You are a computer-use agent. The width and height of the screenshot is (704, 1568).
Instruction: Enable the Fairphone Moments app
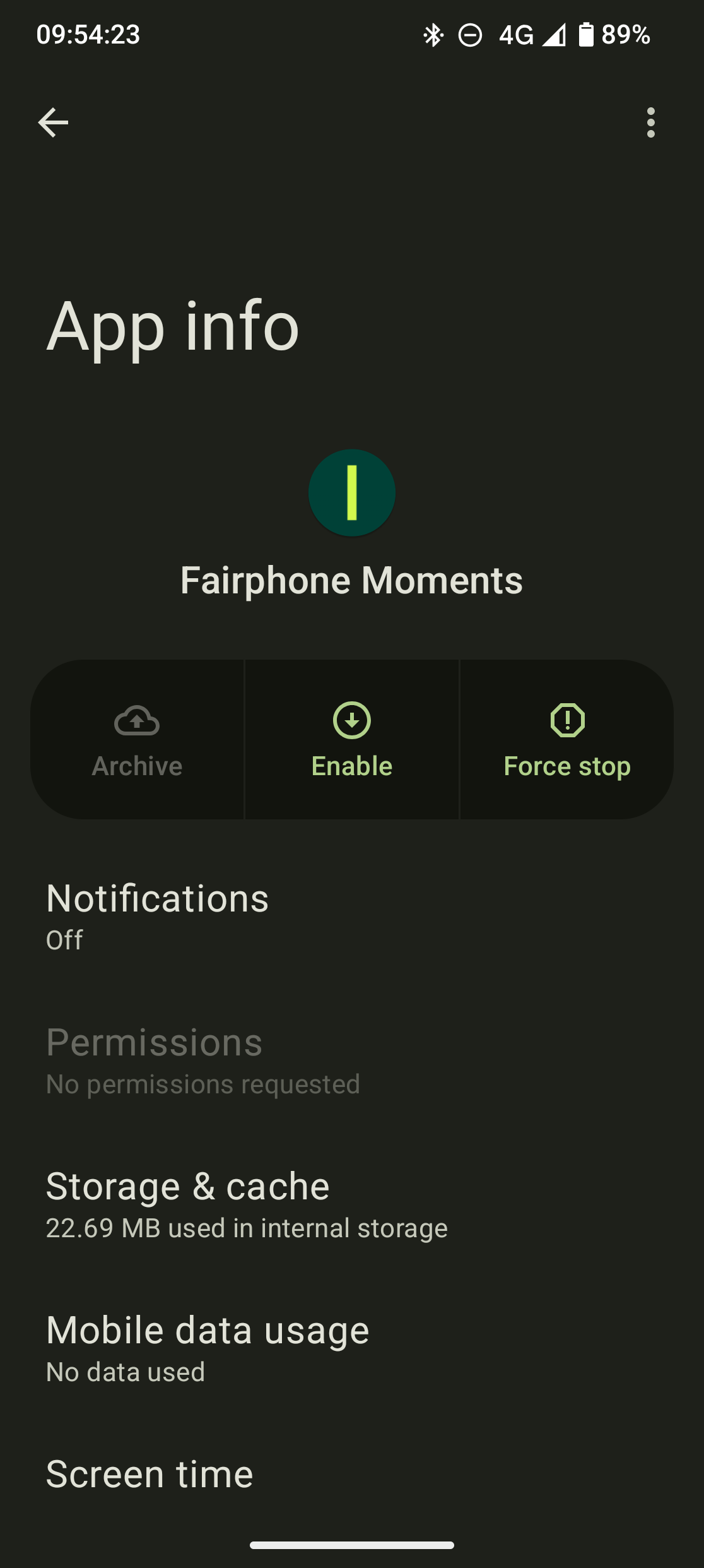(x=352, y=739)
